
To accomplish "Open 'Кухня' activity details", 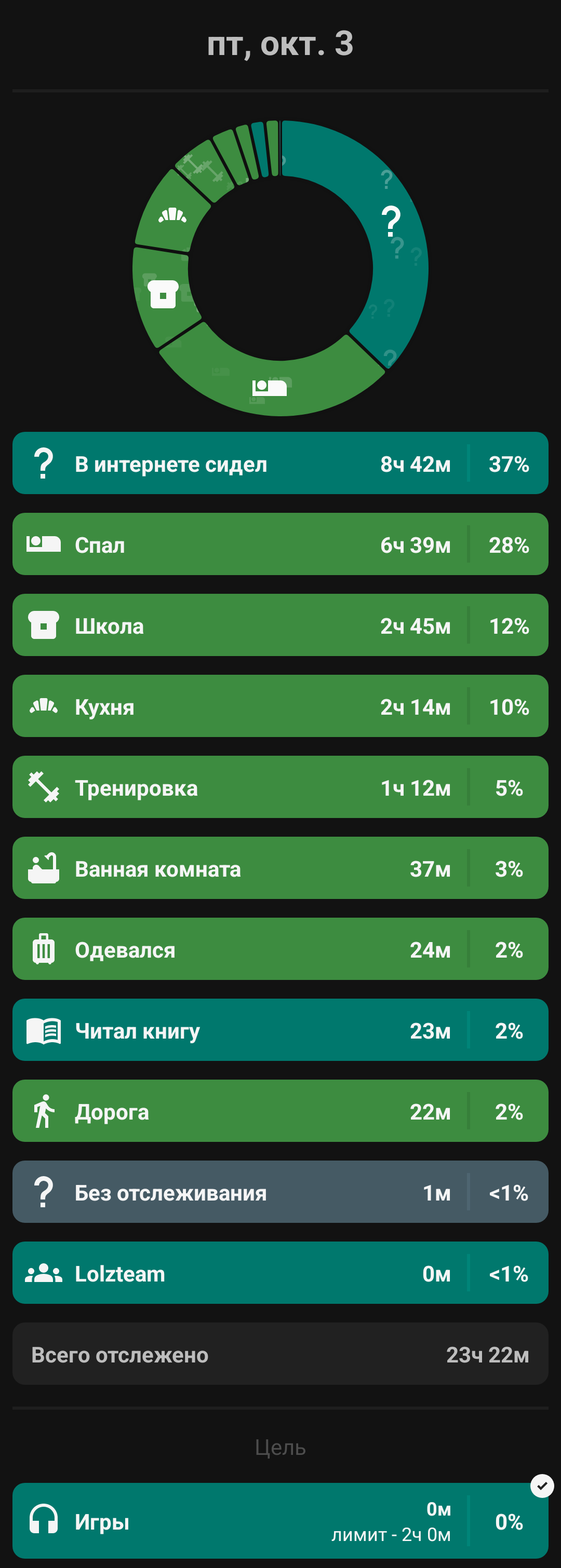I will click(280, 706).
